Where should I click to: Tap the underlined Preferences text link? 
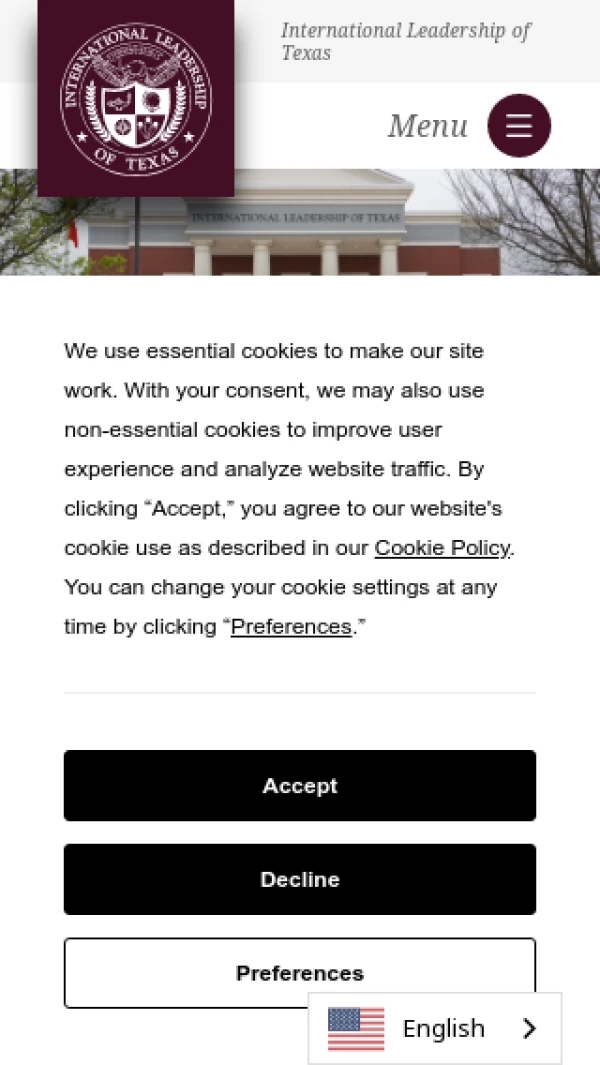coord(291,627)
